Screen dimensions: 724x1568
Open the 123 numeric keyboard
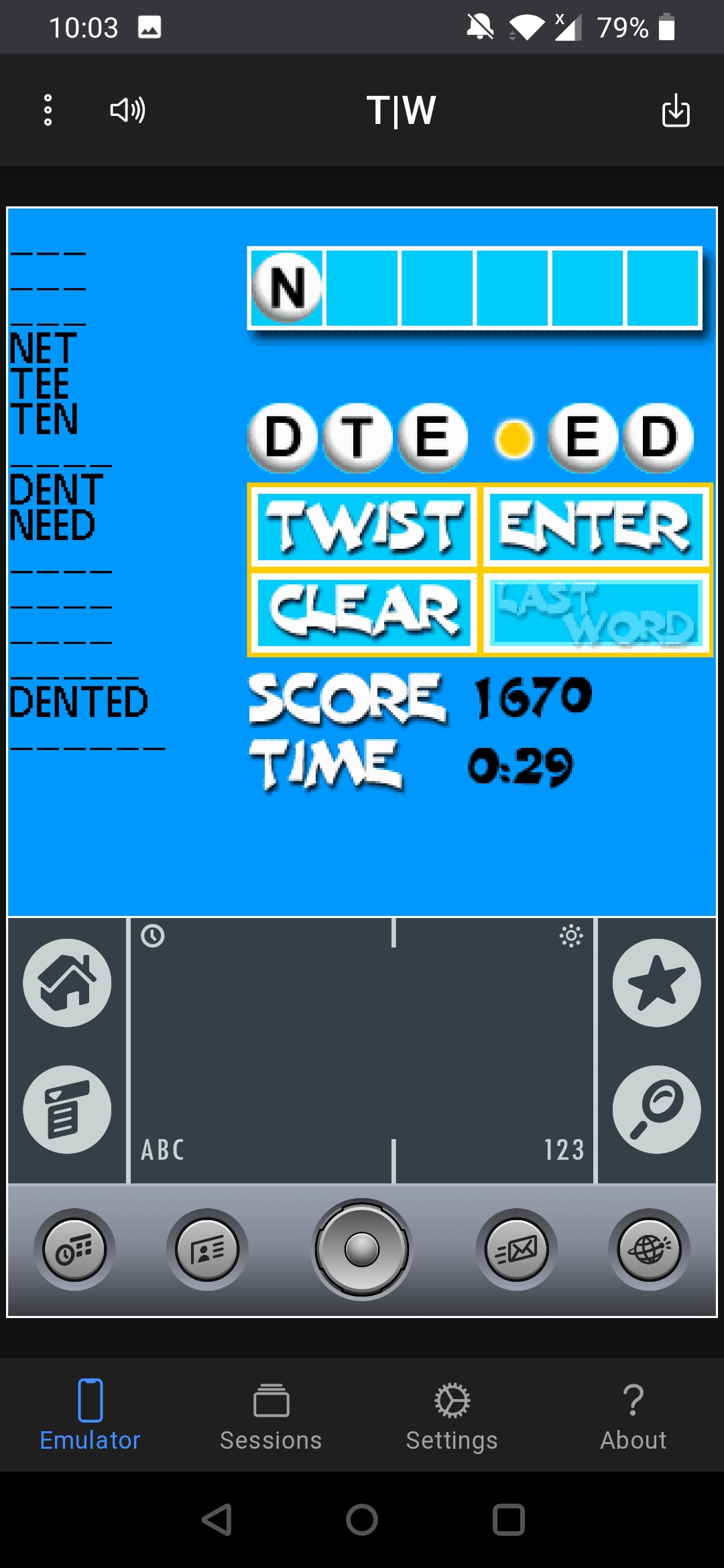(563, 1150)
